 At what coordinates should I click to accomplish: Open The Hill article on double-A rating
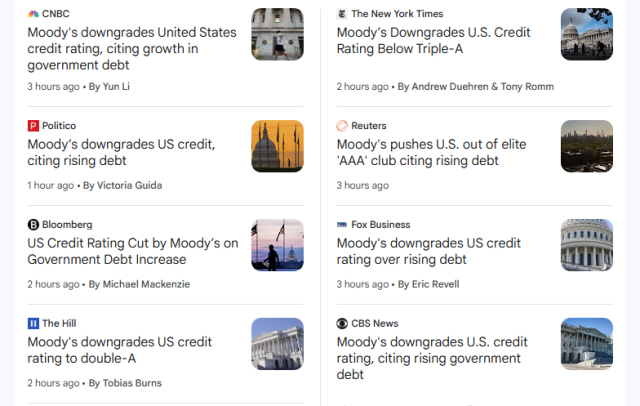pos(119,350)
